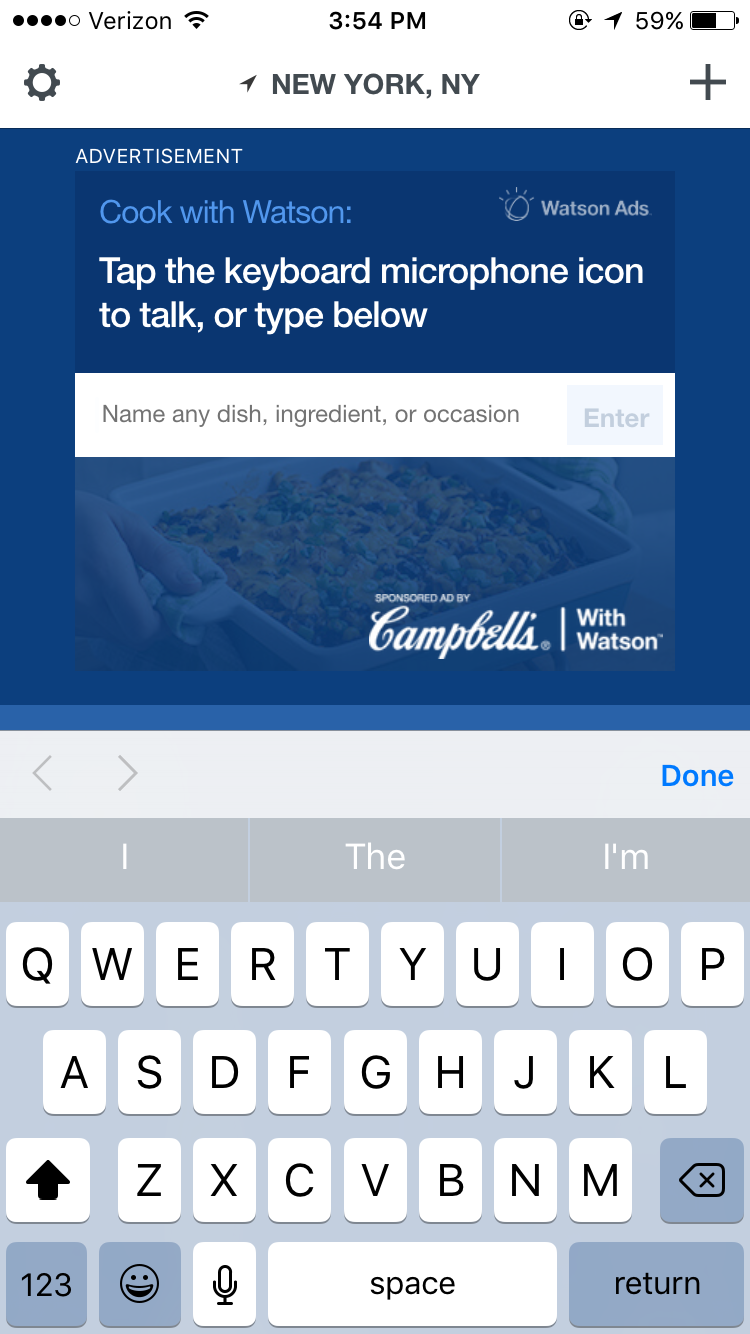This screenshot has height=1334, width=750.
Task: Select the "The" keyboard suggestion
Action: coord(375,857)
